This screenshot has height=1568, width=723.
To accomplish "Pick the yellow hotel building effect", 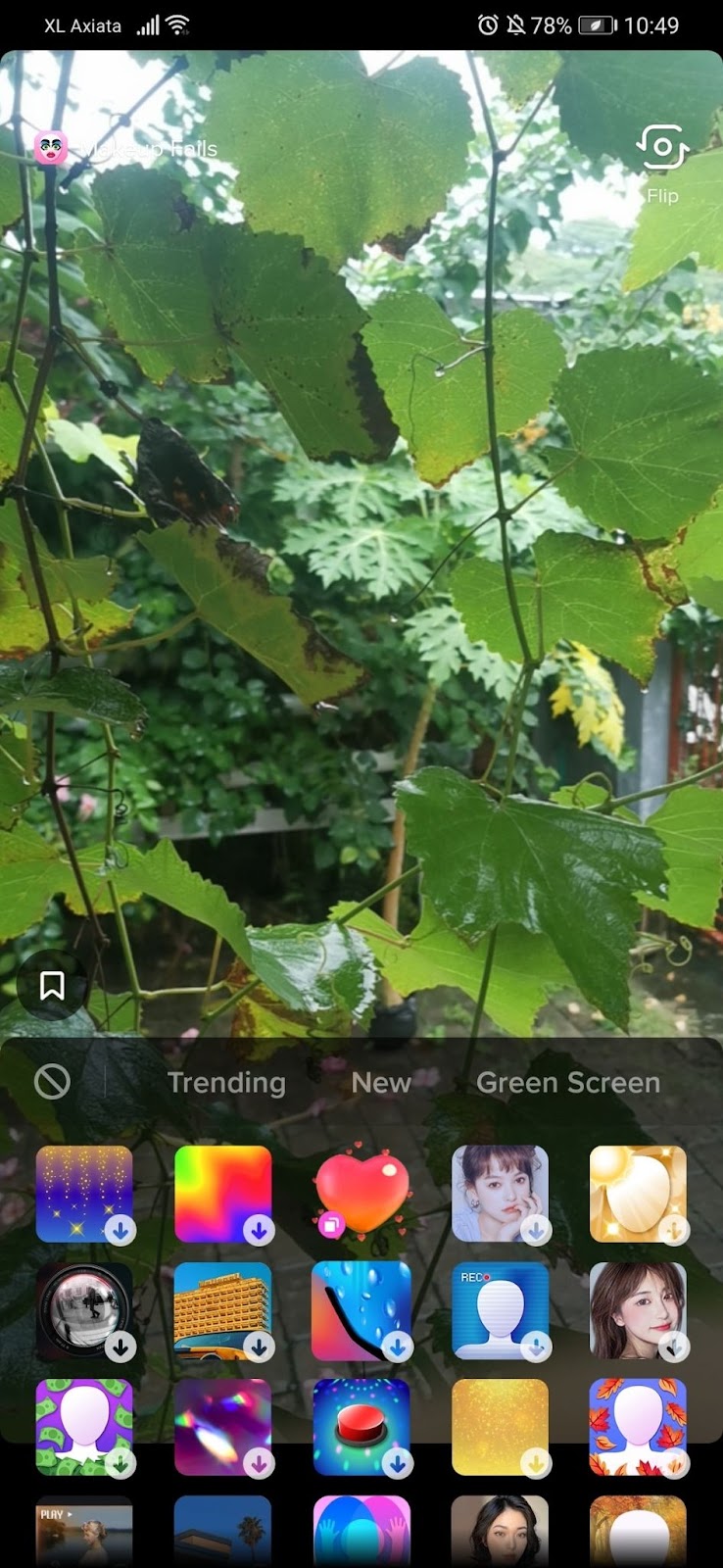I will pyautogui.click(x=223, y=1311).
